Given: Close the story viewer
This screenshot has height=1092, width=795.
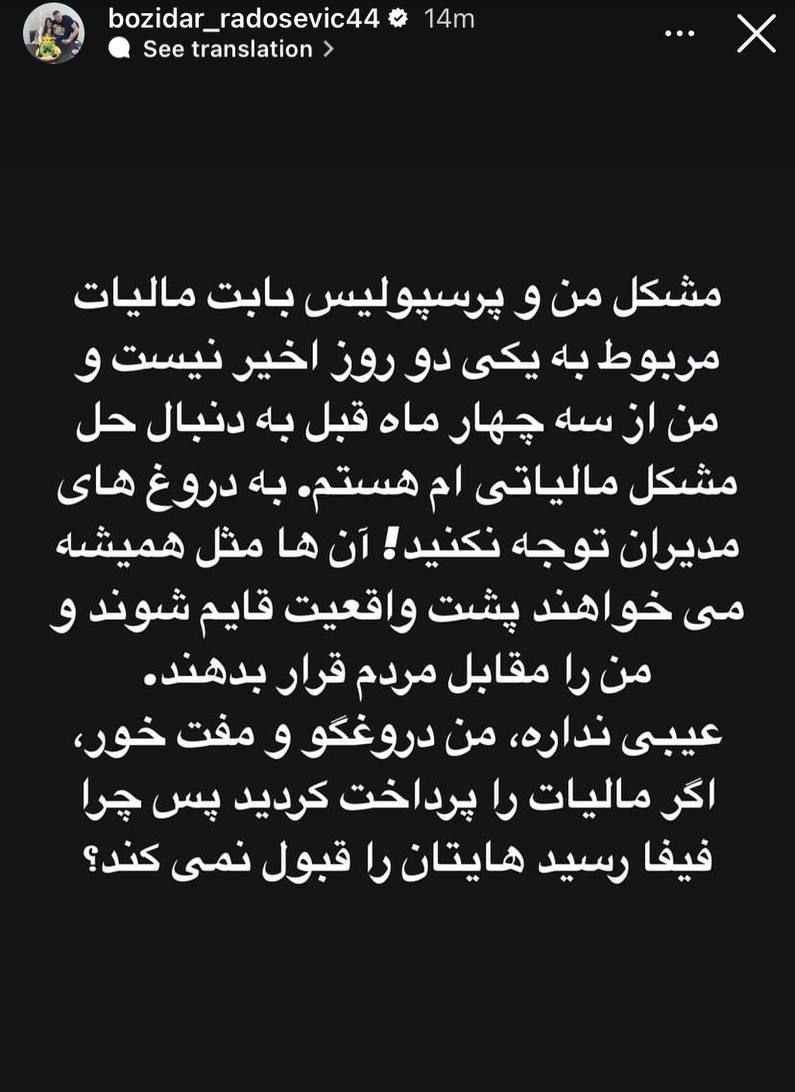Looking at the screenshot, I should (755, 33).
